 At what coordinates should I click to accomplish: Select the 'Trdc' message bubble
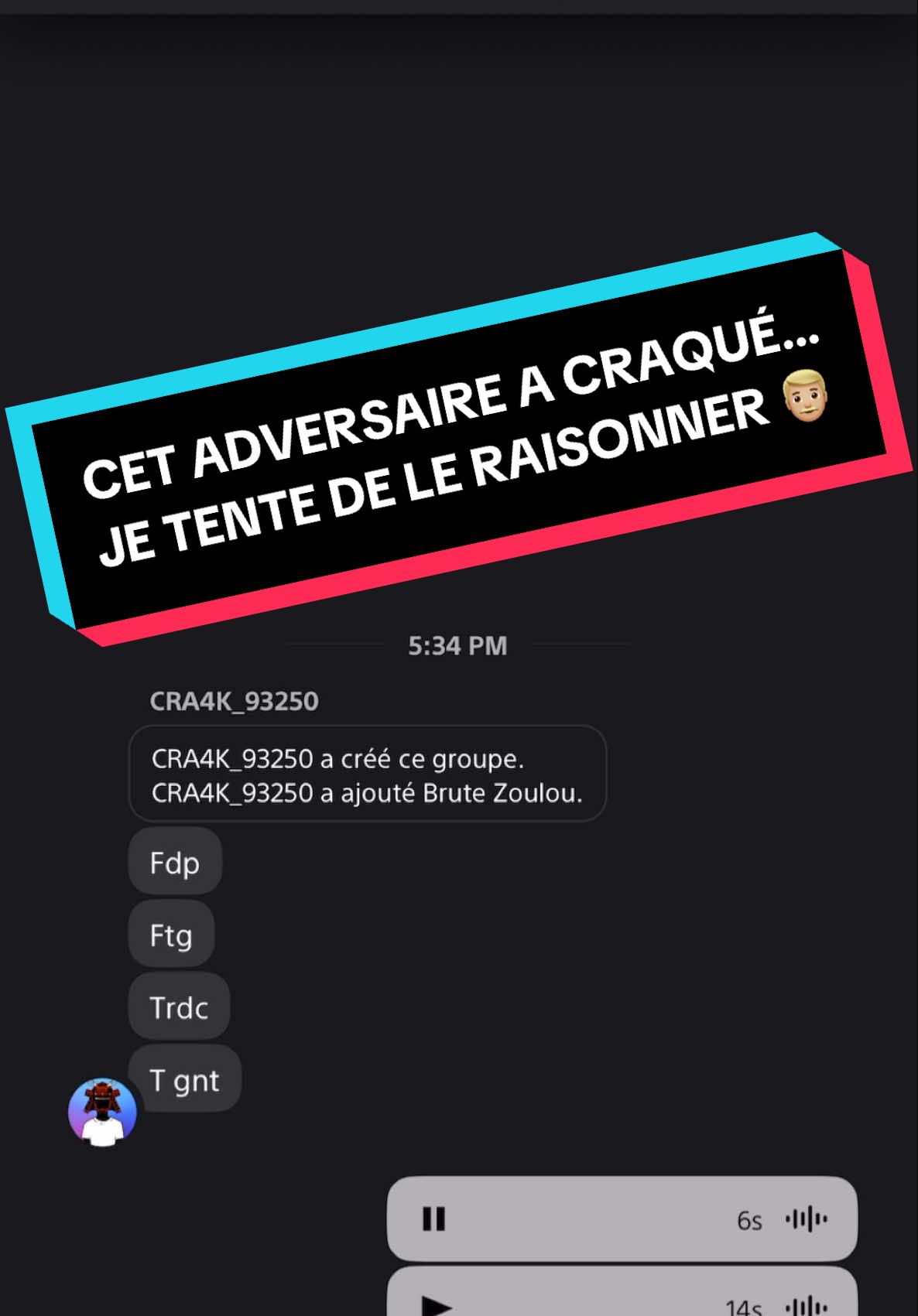(x=178, y=1007)
